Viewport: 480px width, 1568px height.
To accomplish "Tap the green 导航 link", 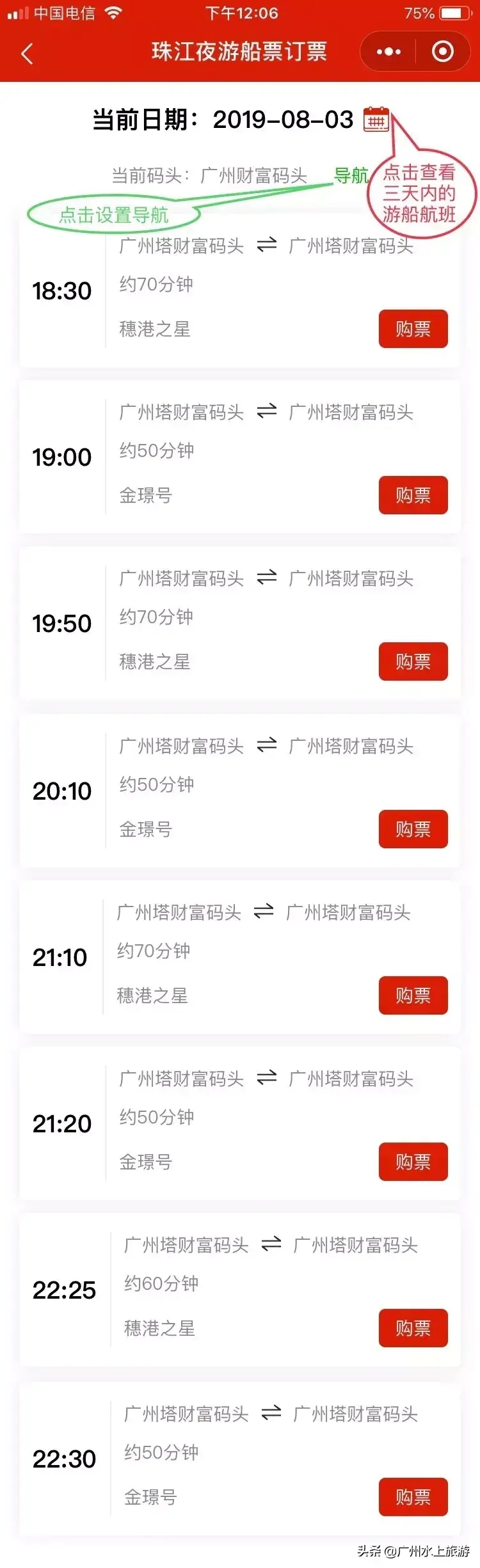I will click(351, 175).
